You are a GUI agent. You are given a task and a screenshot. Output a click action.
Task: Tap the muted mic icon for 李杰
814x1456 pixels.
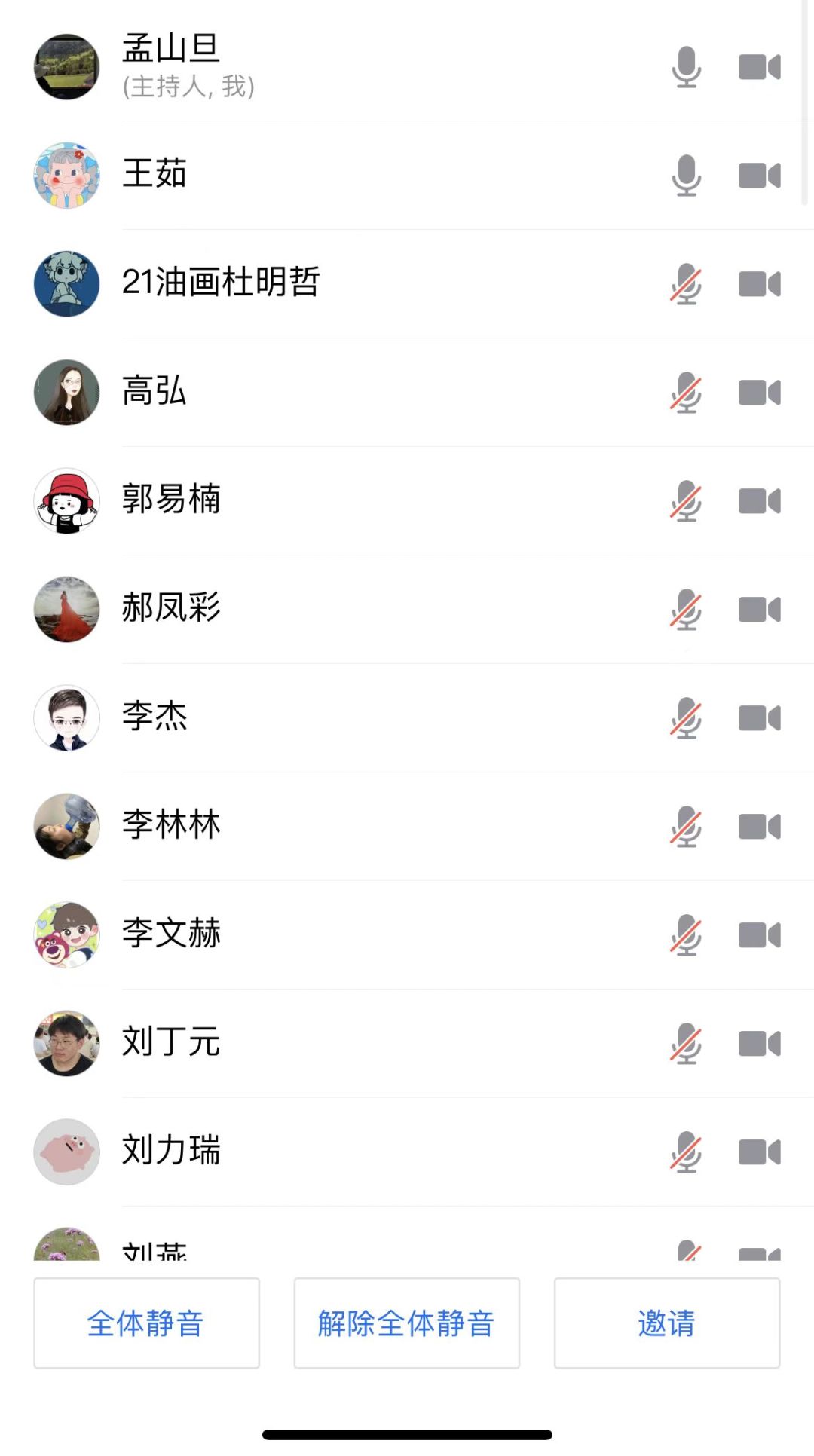click(686, 718)
